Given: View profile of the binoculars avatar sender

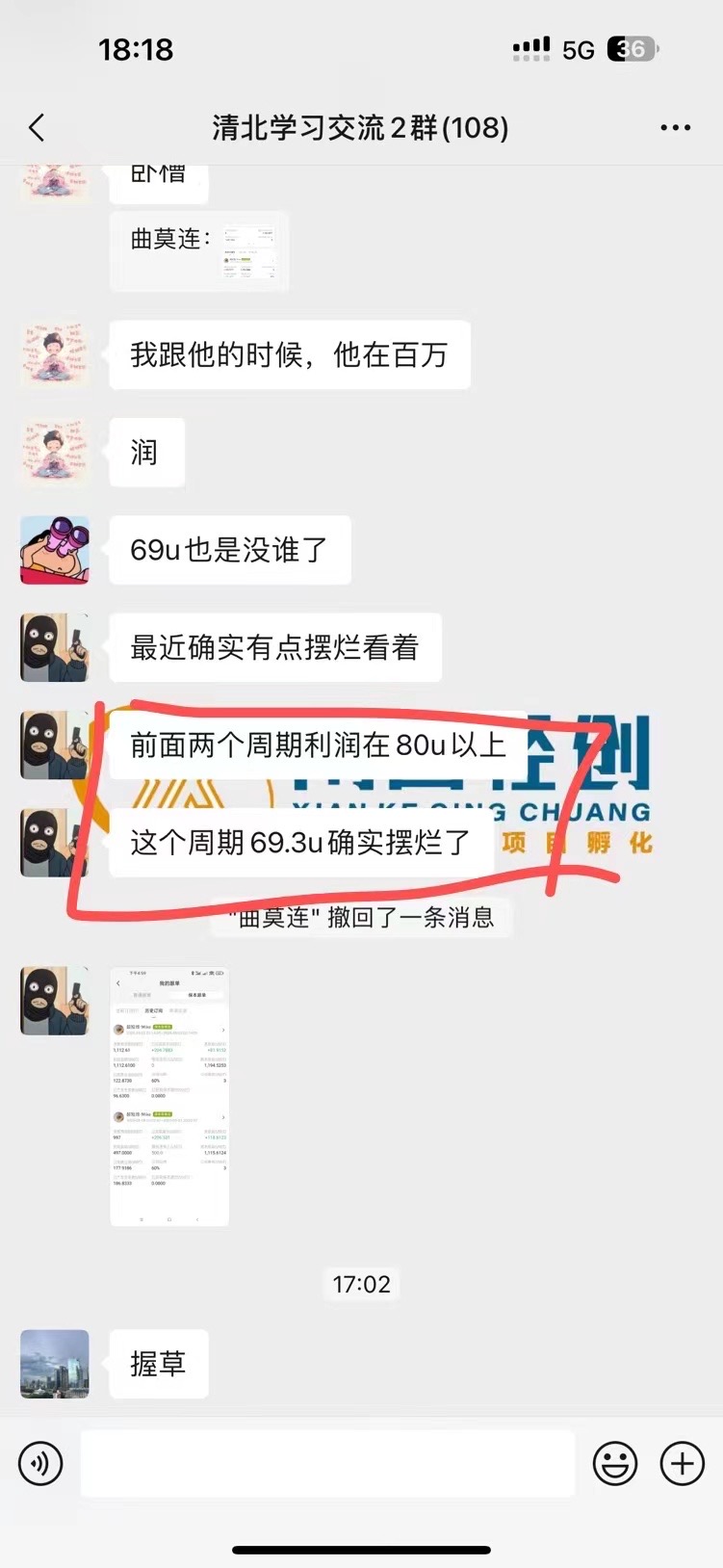Looking at the screenshot, I should [x=55, y=550].
